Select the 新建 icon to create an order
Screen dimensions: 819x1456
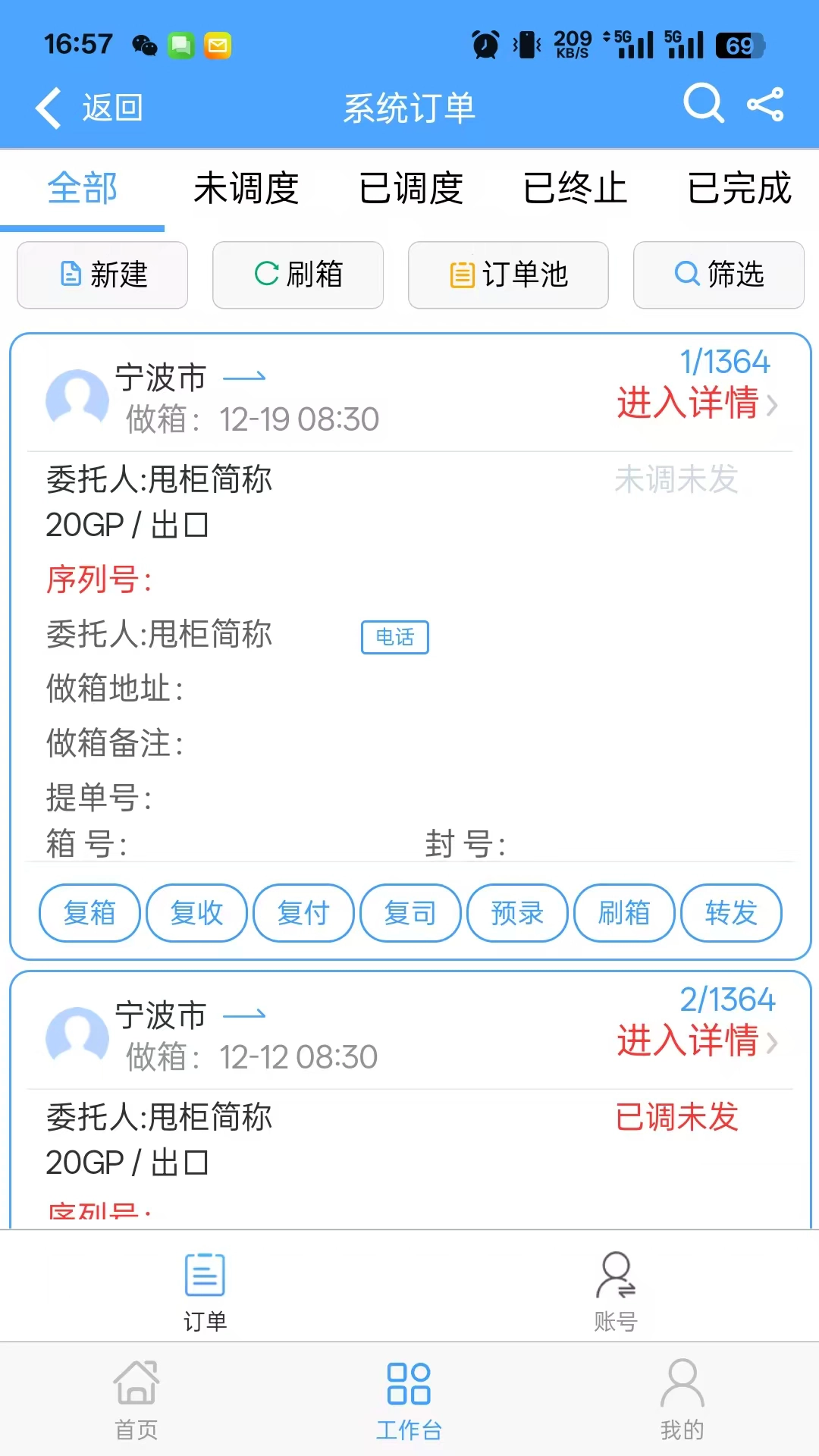click(x=102, y=275)
